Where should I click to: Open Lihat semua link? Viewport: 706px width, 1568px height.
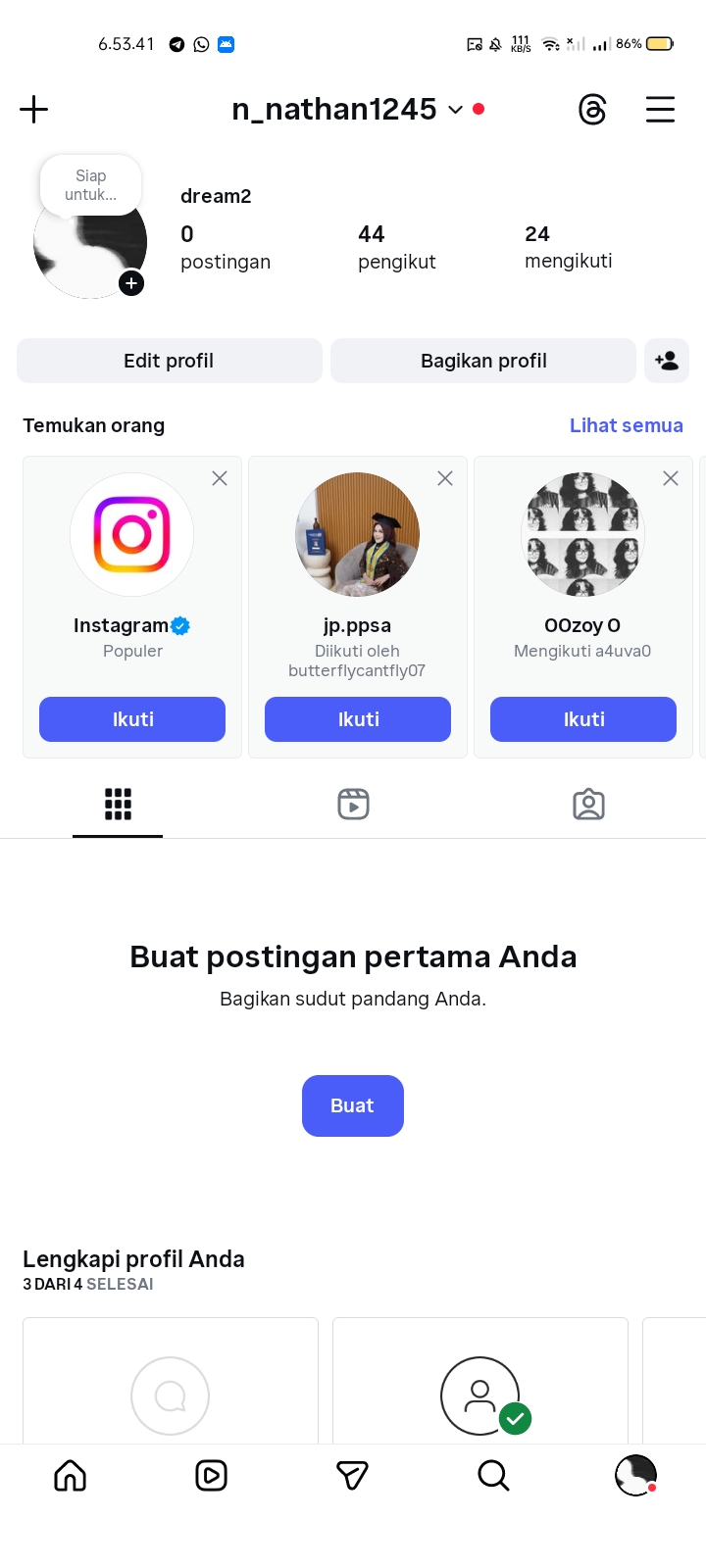pos(626,425)
